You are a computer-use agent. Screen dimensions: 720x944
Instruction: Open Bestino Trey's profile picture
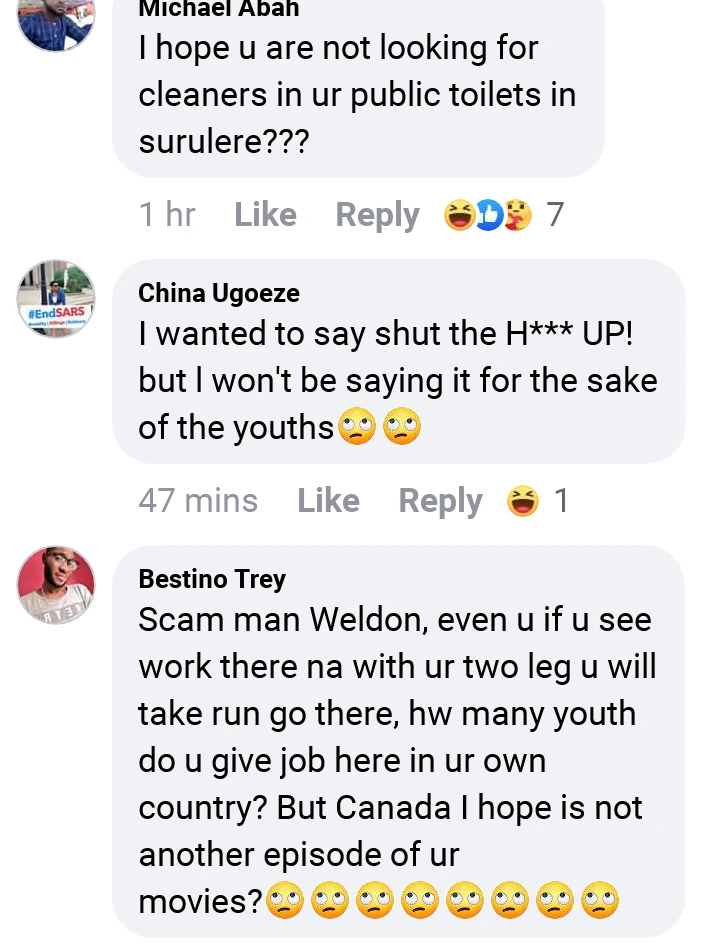tap(56, 585)
